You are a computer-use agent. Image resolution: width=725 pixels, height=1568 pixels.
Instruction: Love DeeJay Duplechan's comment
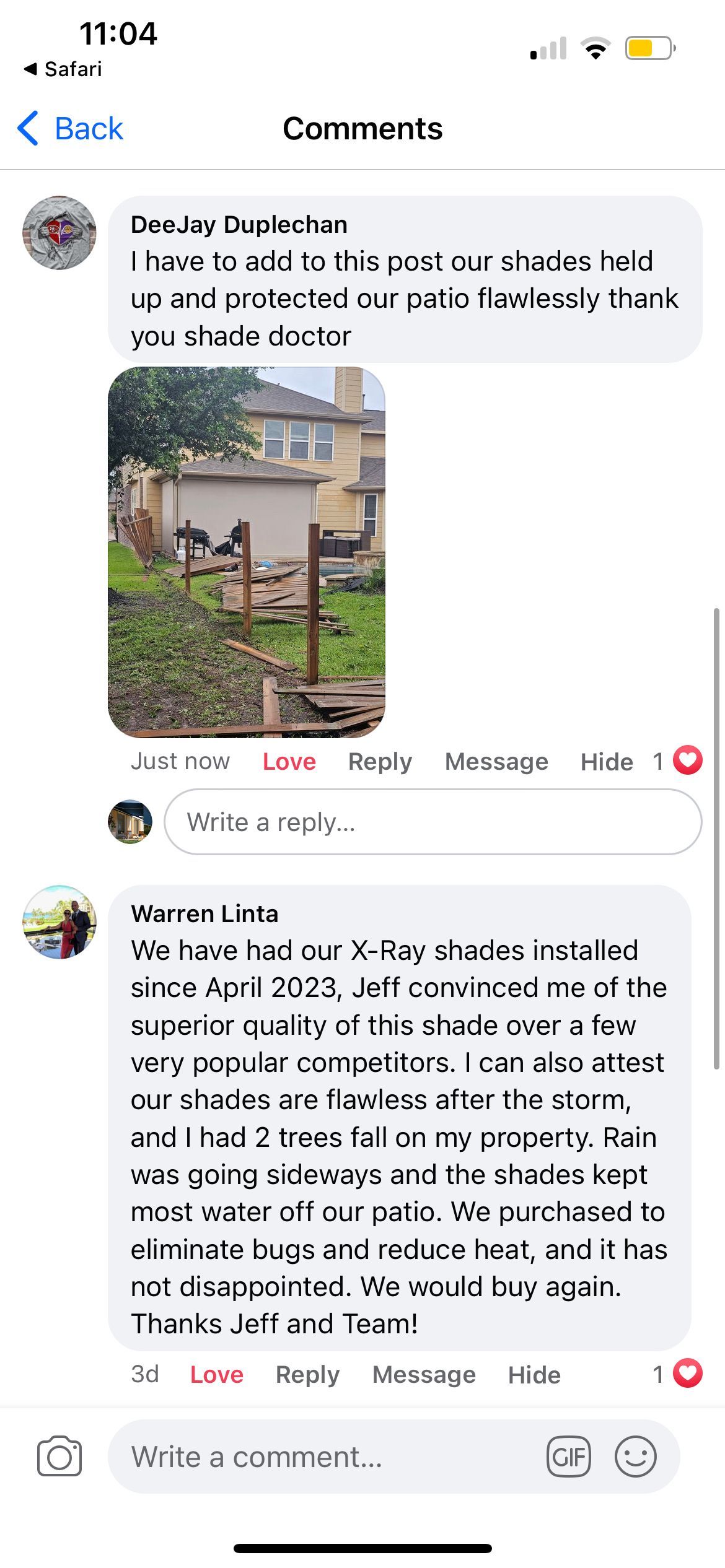(x=289, y=762)
